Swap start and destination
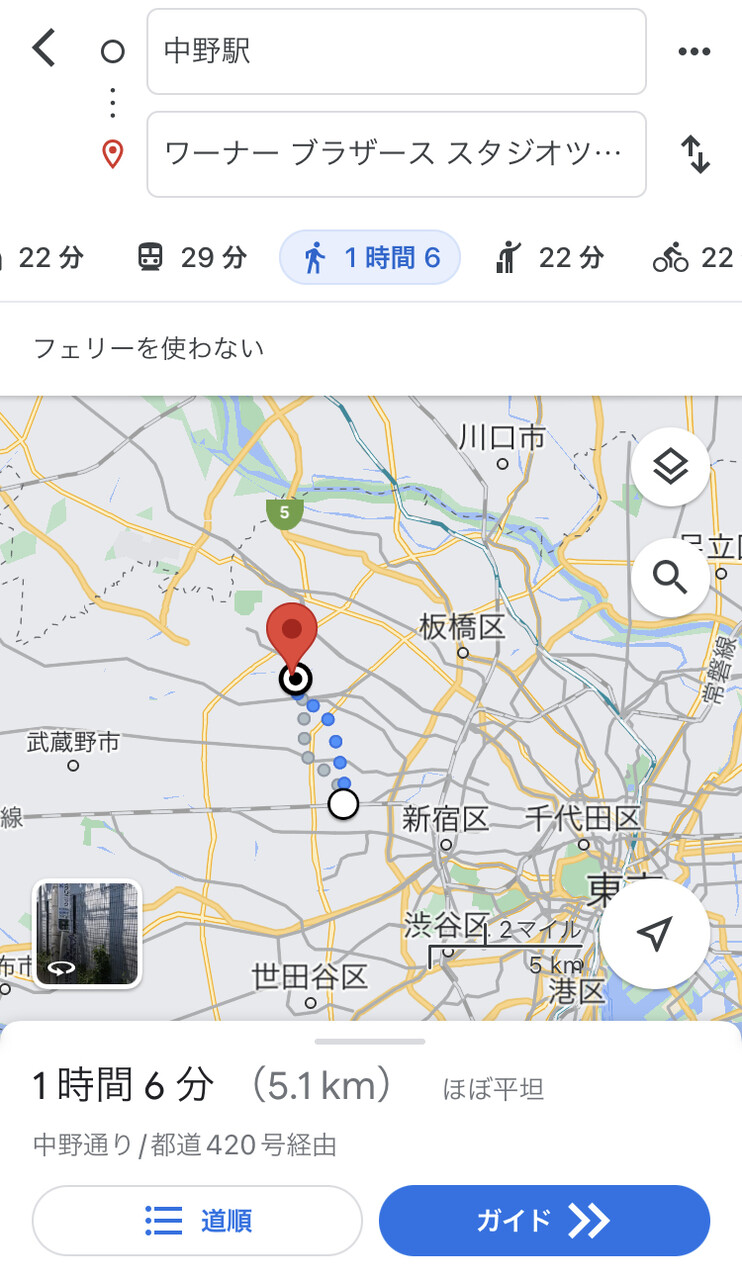Image resolution: width=742 pixels, height=1280 pixels. coord(694,155)
